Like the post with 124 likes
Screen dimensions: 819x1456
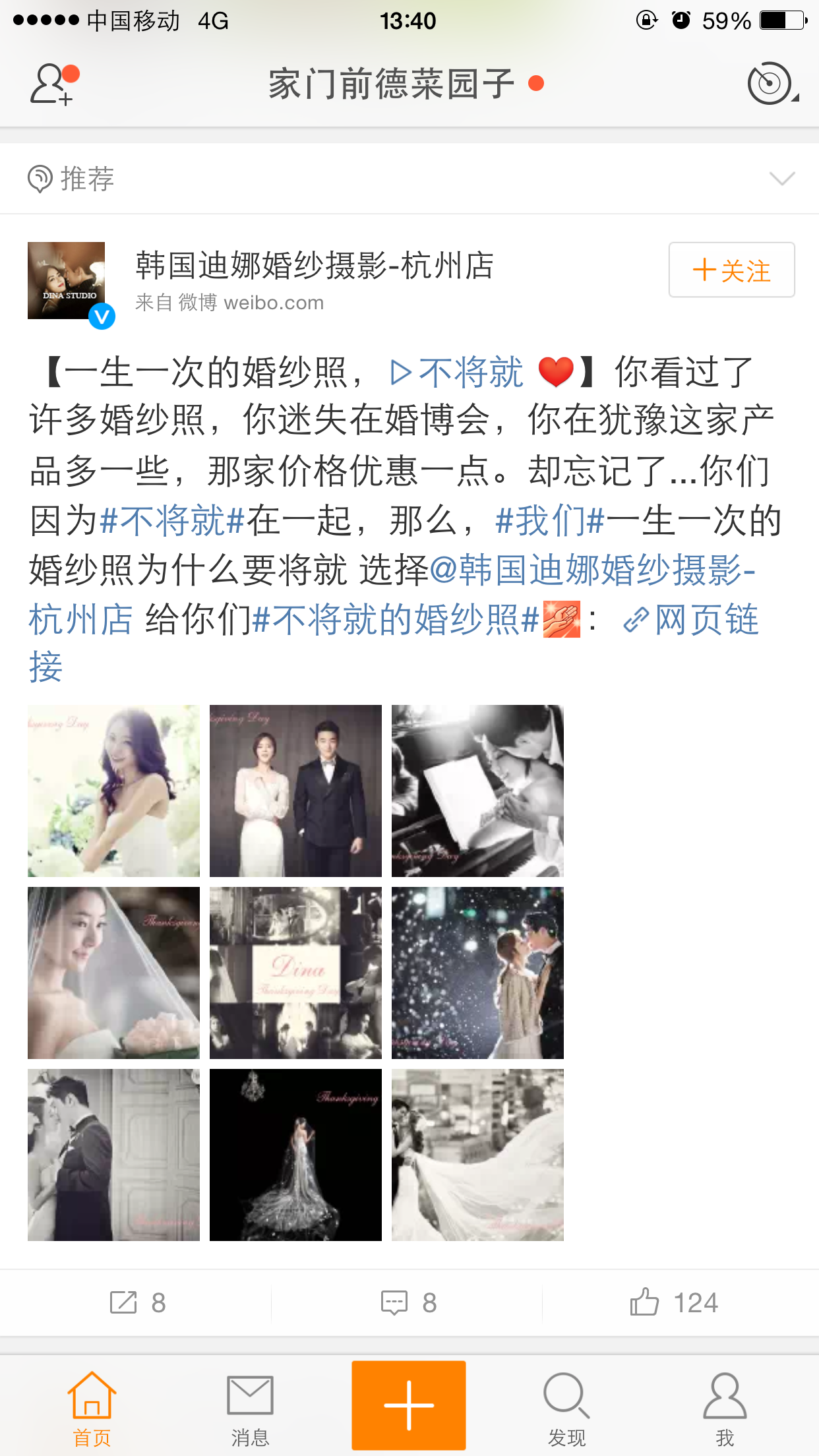[674, 1302]
